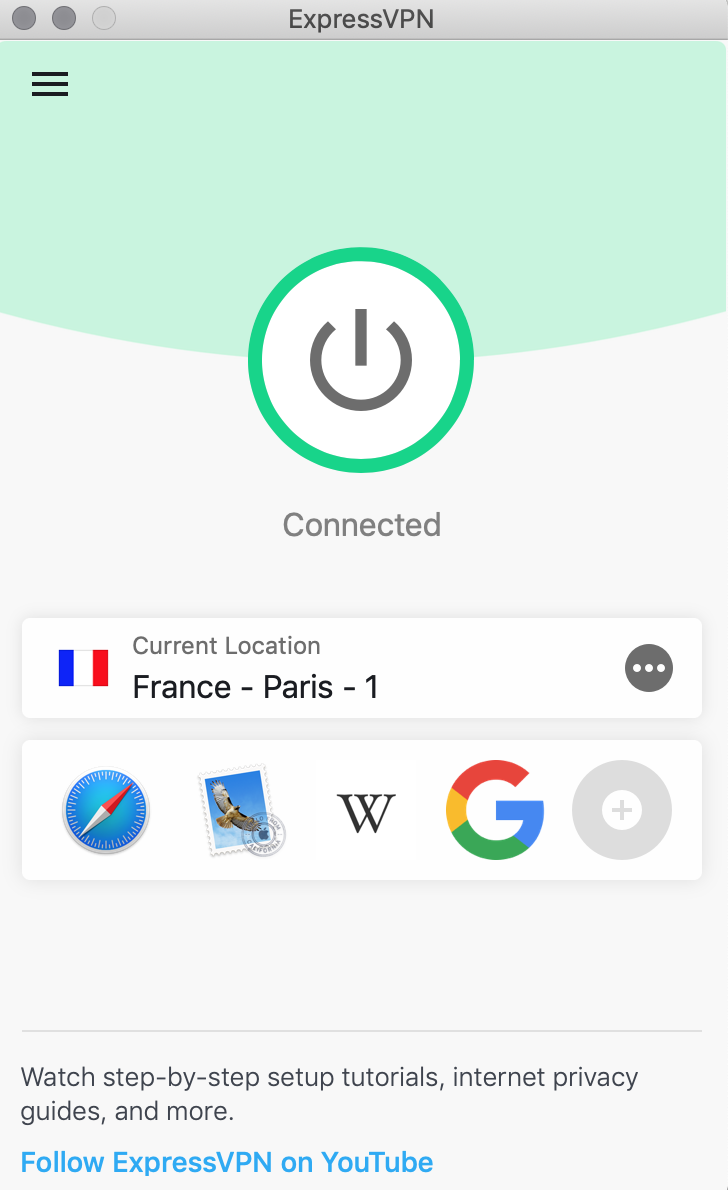This screenshot has height=1190, width=728.
Task: Disconnect VPN with the power button
Action: point(361,361)
